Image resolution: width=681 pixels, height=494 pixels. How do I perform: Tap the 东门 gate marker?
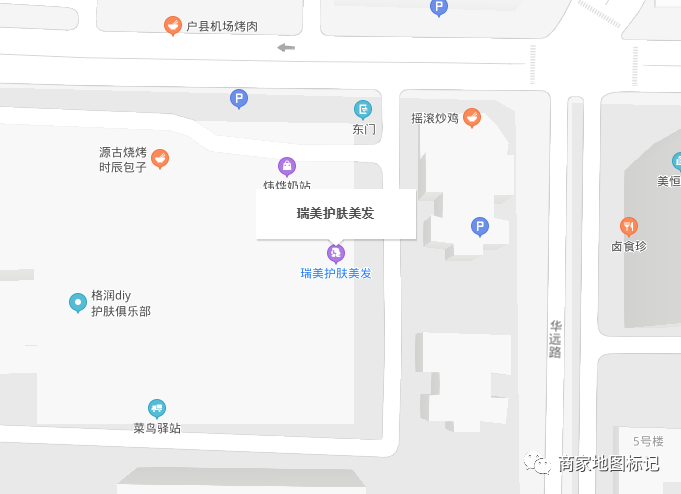pyautogui.click(x=363, y=109)
